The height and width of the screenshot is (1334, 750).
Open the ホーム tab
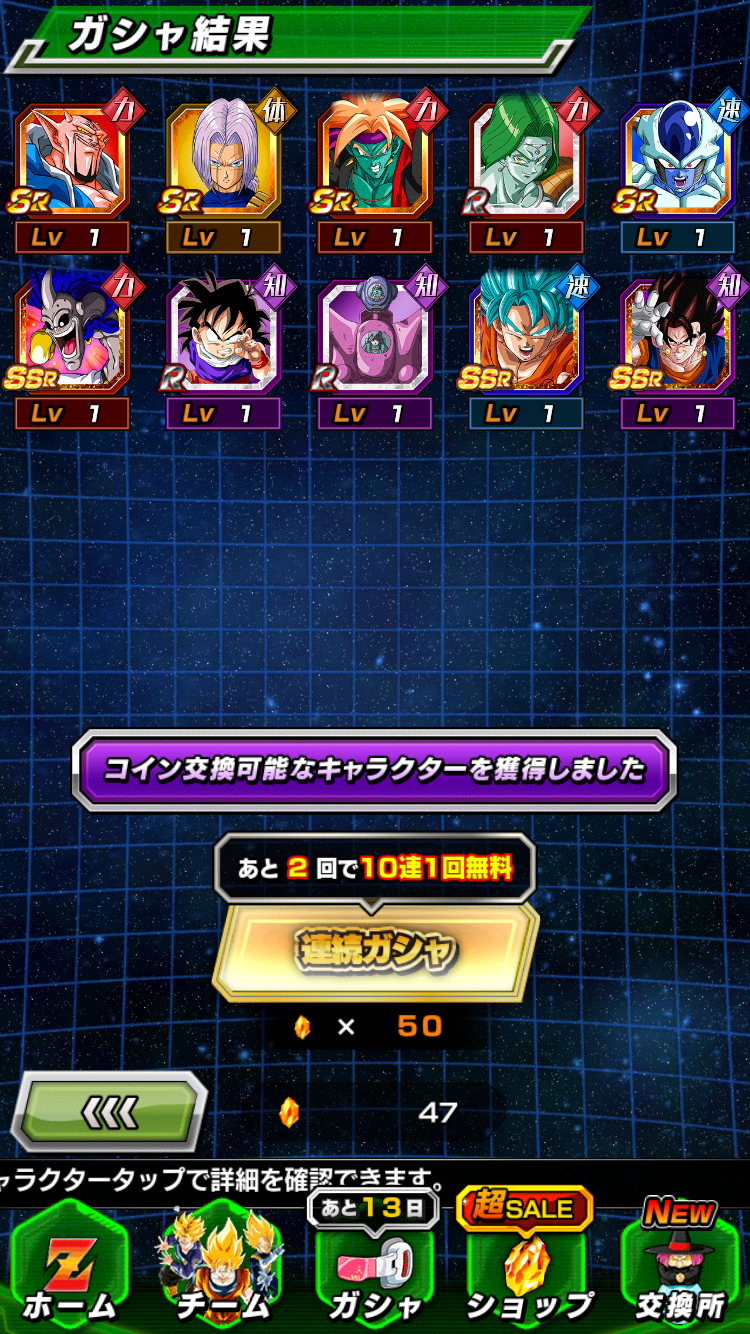pyautogui.click(x=70, y=1270)
